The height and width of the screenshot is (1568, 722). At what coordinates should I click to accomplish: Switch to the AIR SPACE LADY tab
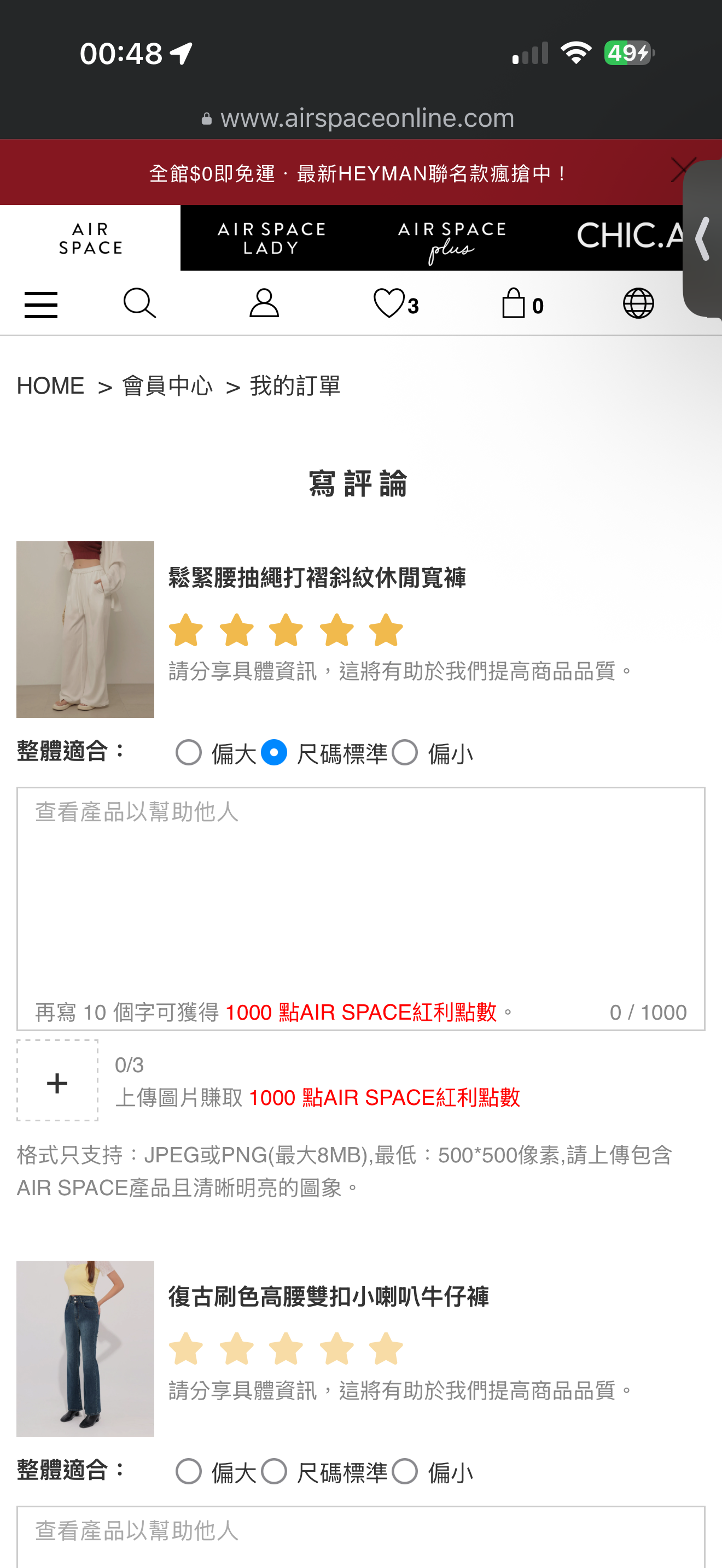click(x=271, y=238)
